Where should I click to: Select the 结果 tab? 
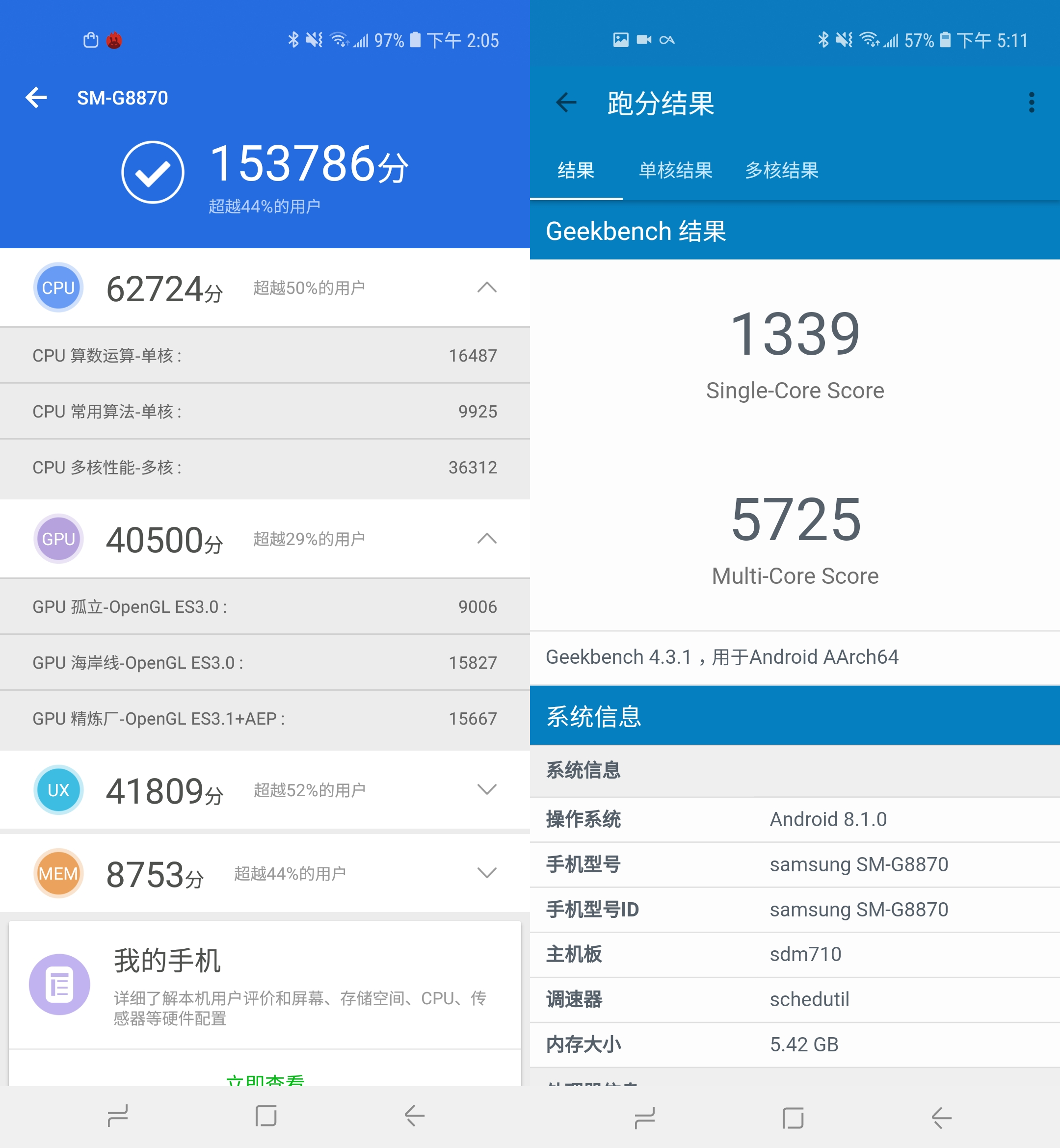coord(575,170)
